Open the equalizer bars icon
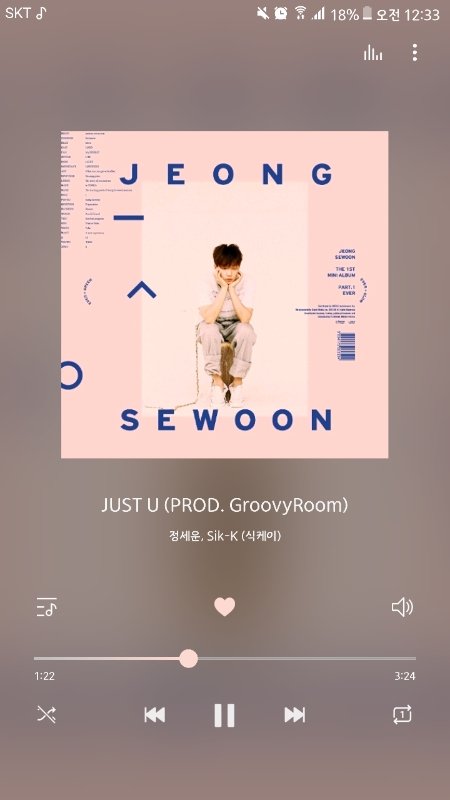This screenshot has width=450, height=800. point(373,53)
